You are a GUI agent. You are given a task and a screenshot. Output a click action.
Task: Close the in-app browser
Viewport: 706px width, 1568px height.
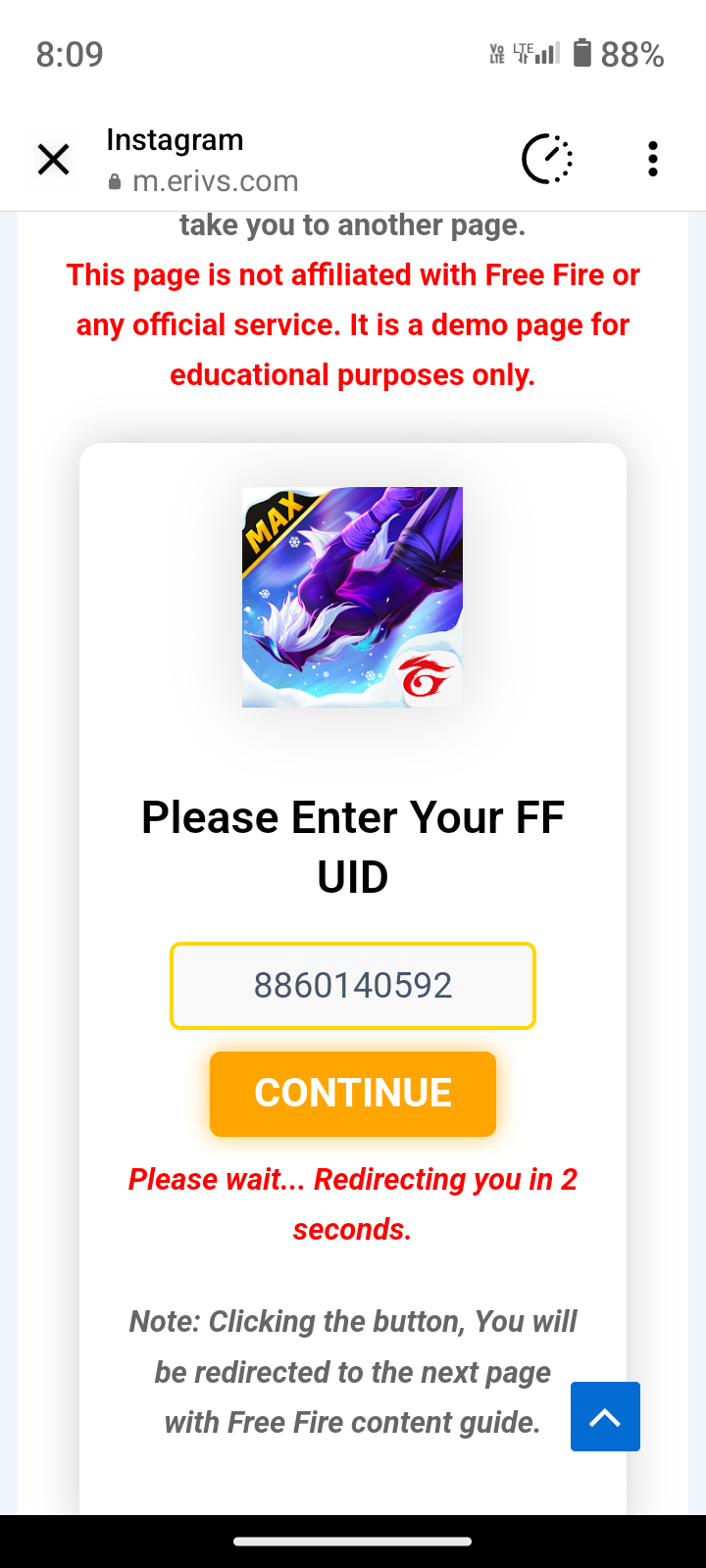point(54,159)
